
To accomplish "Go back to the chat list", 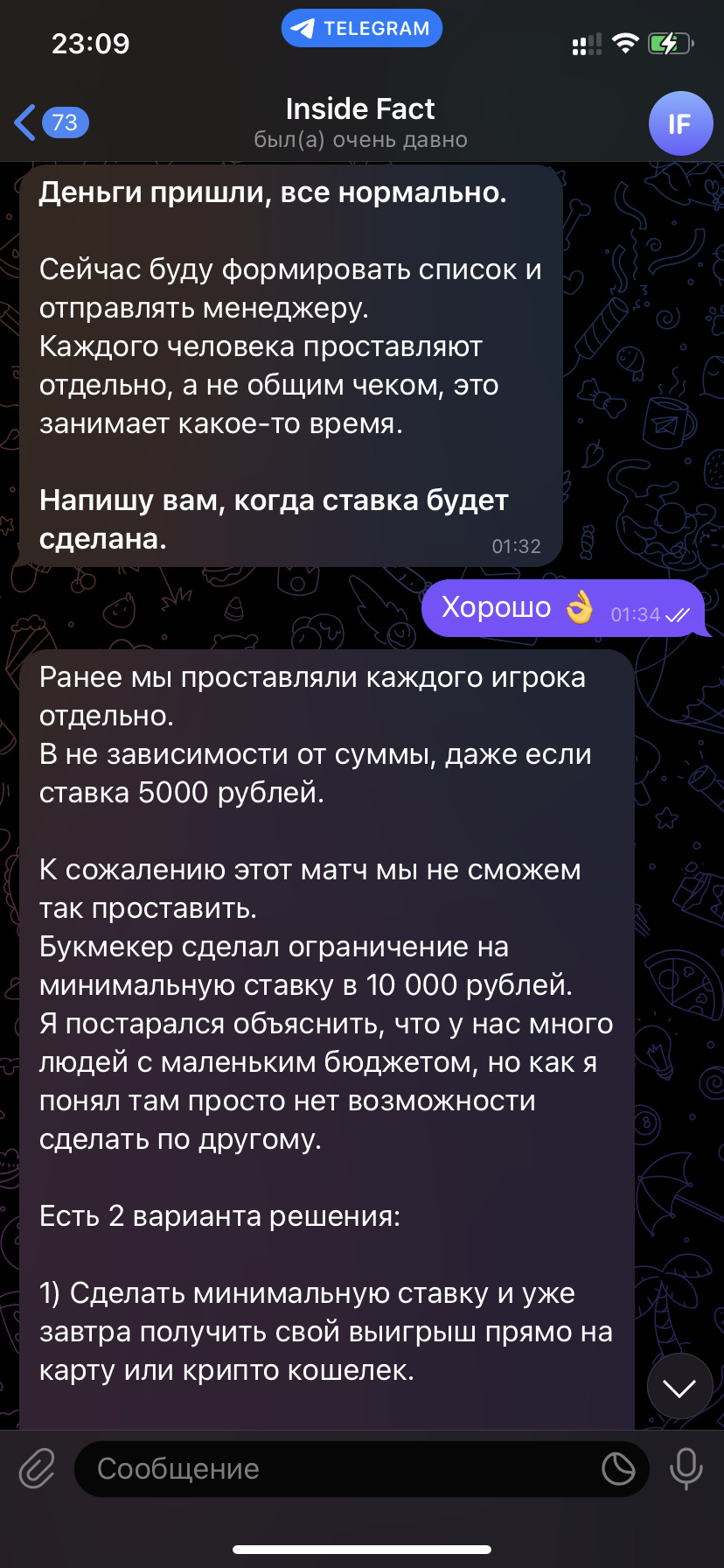I will (52, 122).
